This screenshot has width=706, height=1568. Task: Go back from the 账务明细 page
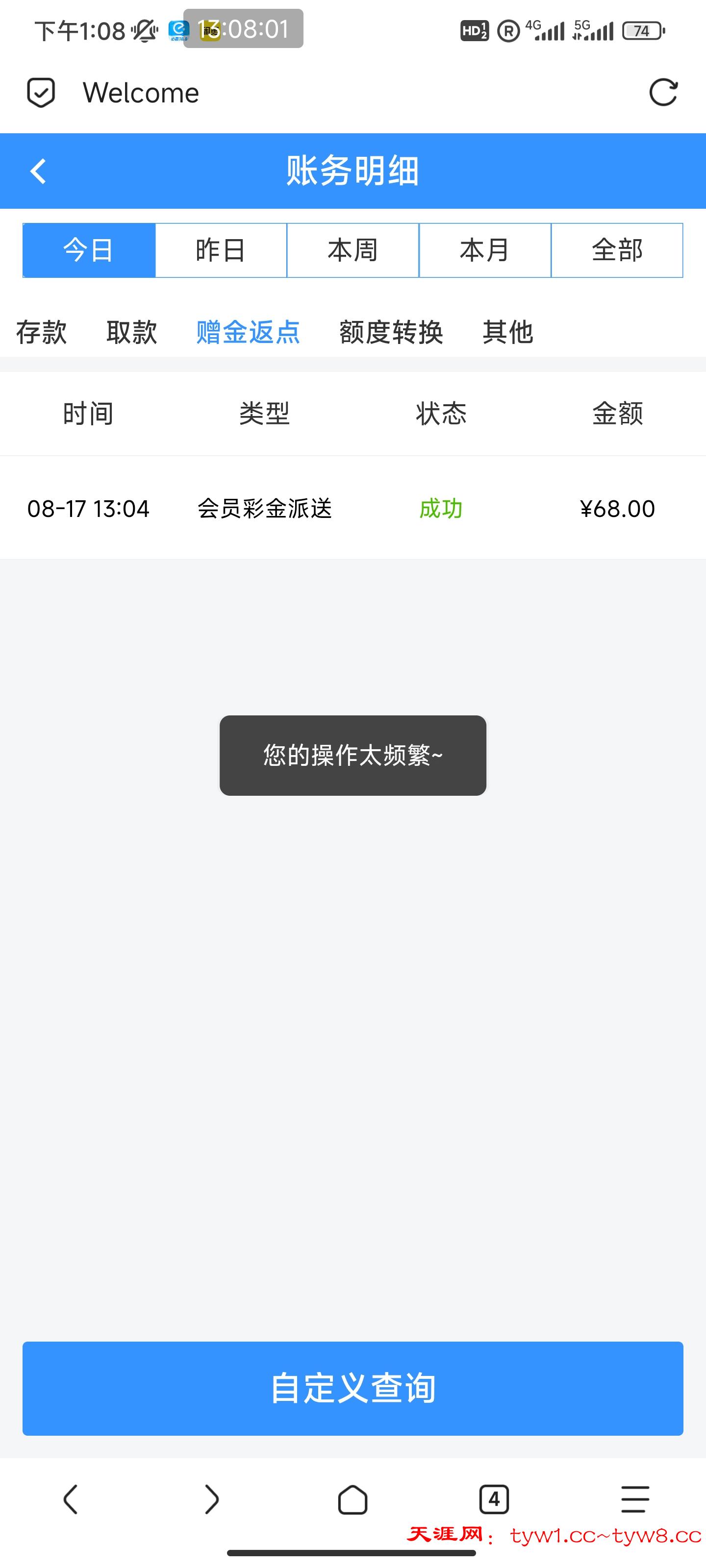[x=38, y=171]
